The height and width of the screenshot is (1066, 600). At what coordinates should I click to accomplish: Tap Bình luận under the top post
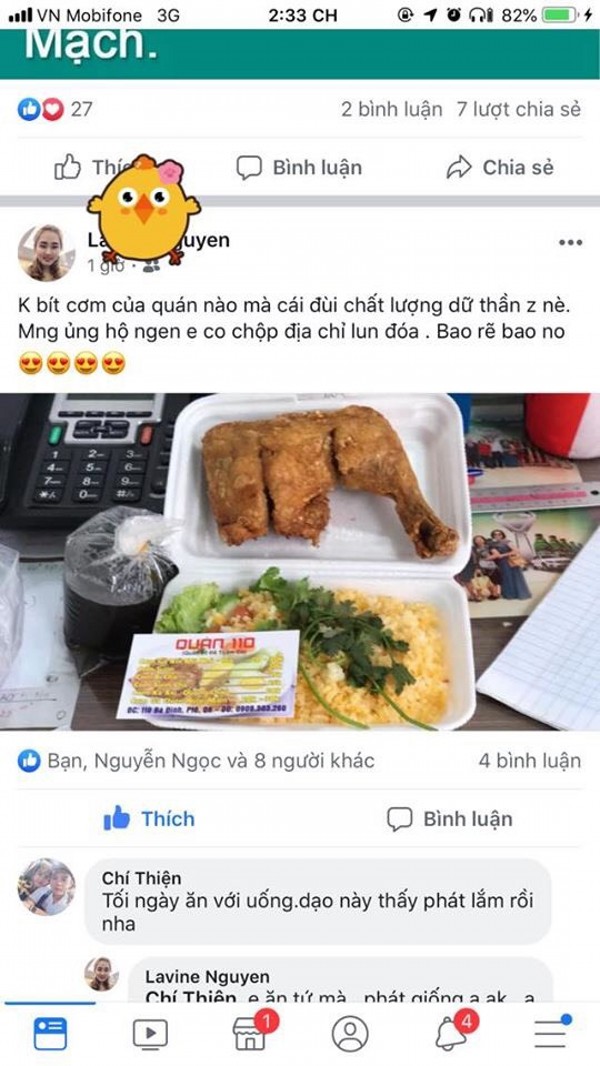pyautogui.click(x=299, y=167)
